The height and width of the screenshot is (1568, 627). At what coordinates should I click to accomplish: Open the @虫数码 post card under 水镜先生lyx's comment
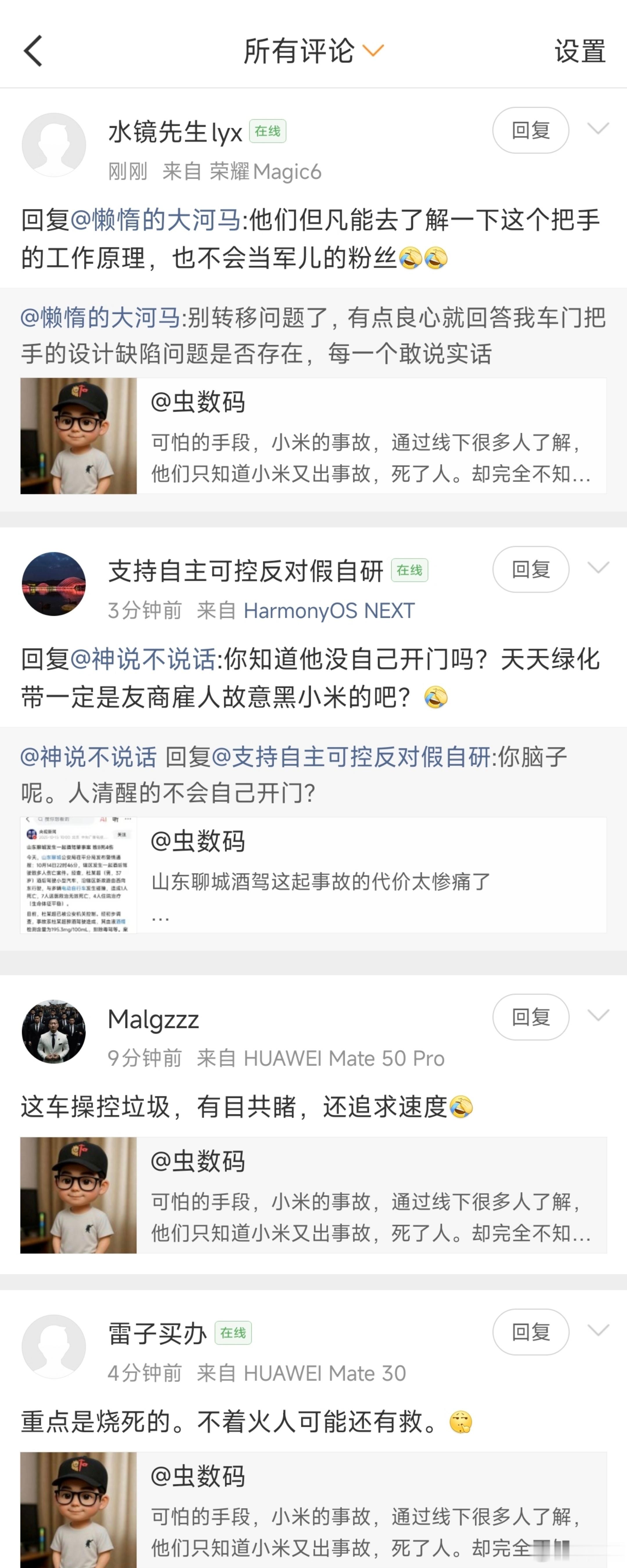tap(313, 436)
